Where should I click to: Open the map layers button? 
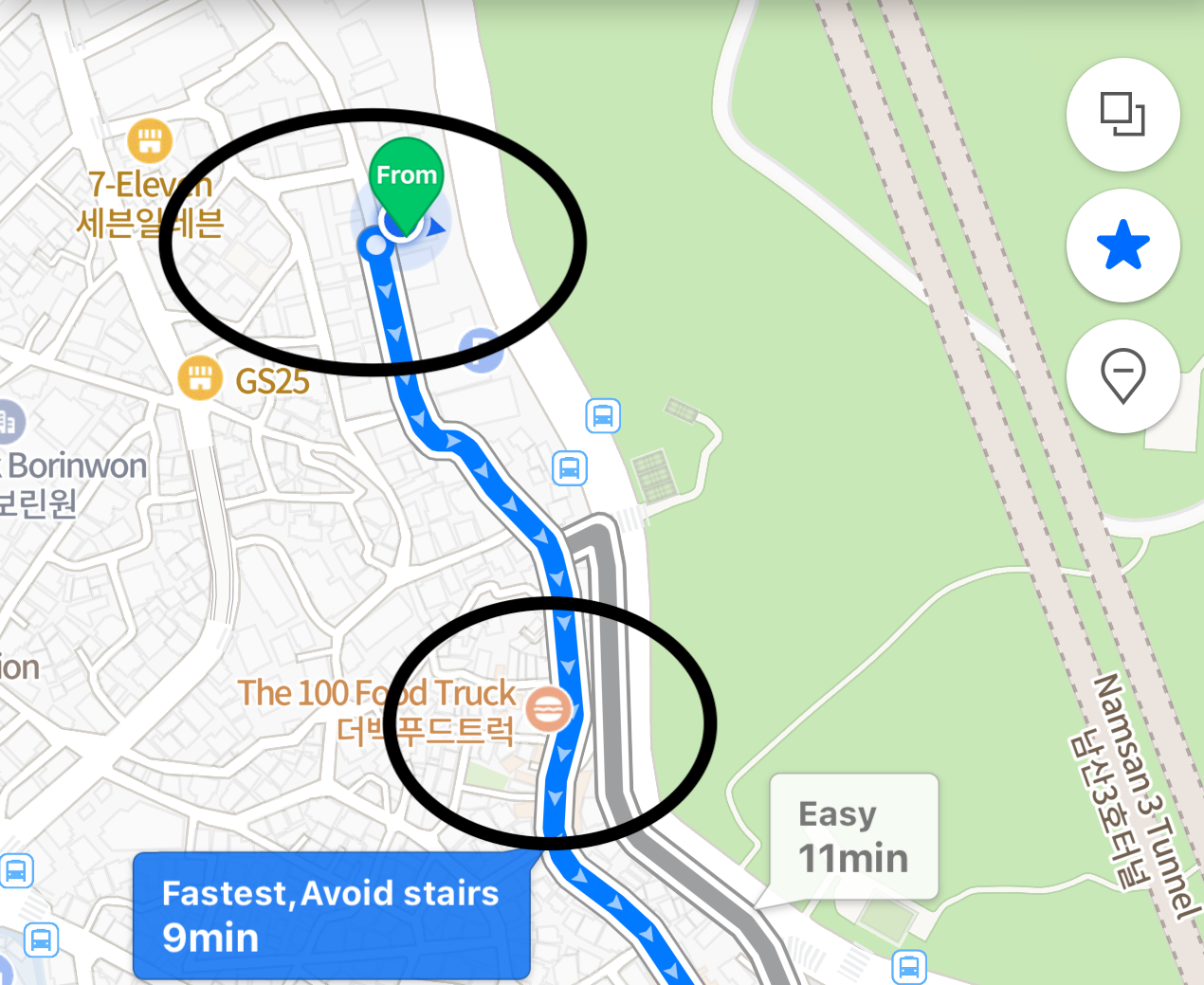tap(1122, 115)
